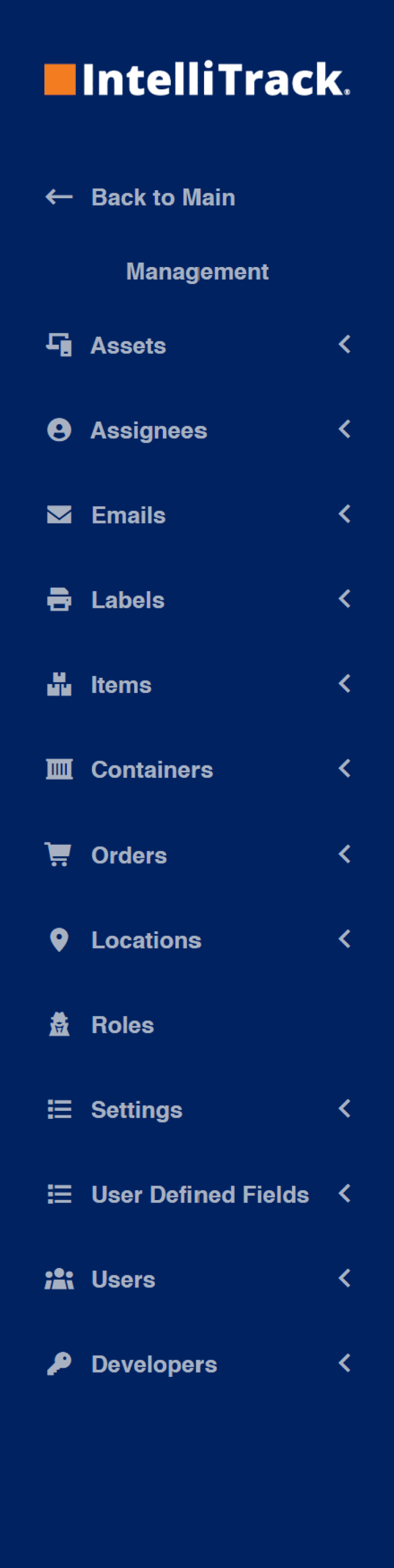Expand the Orders submenu

click(197, 855)
